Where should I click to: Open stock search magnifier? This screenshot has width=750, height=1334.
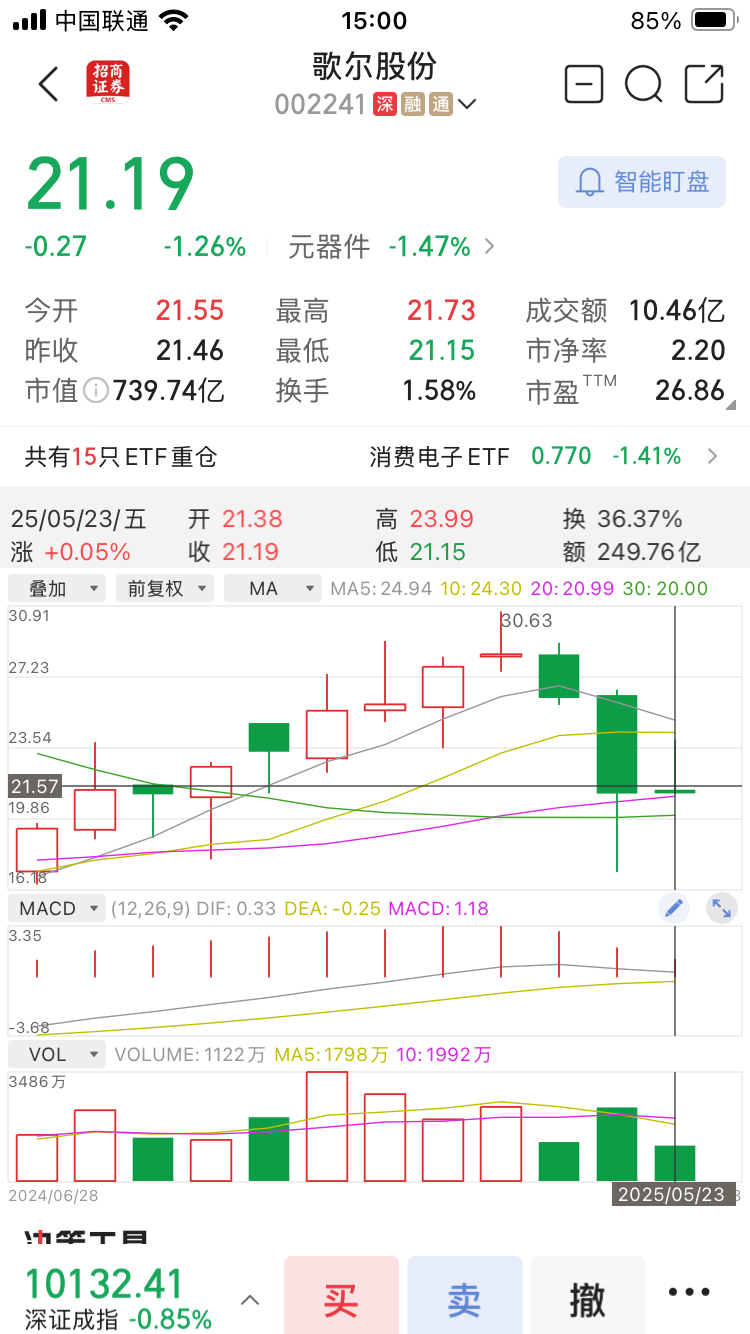click(x=644, y=84)
